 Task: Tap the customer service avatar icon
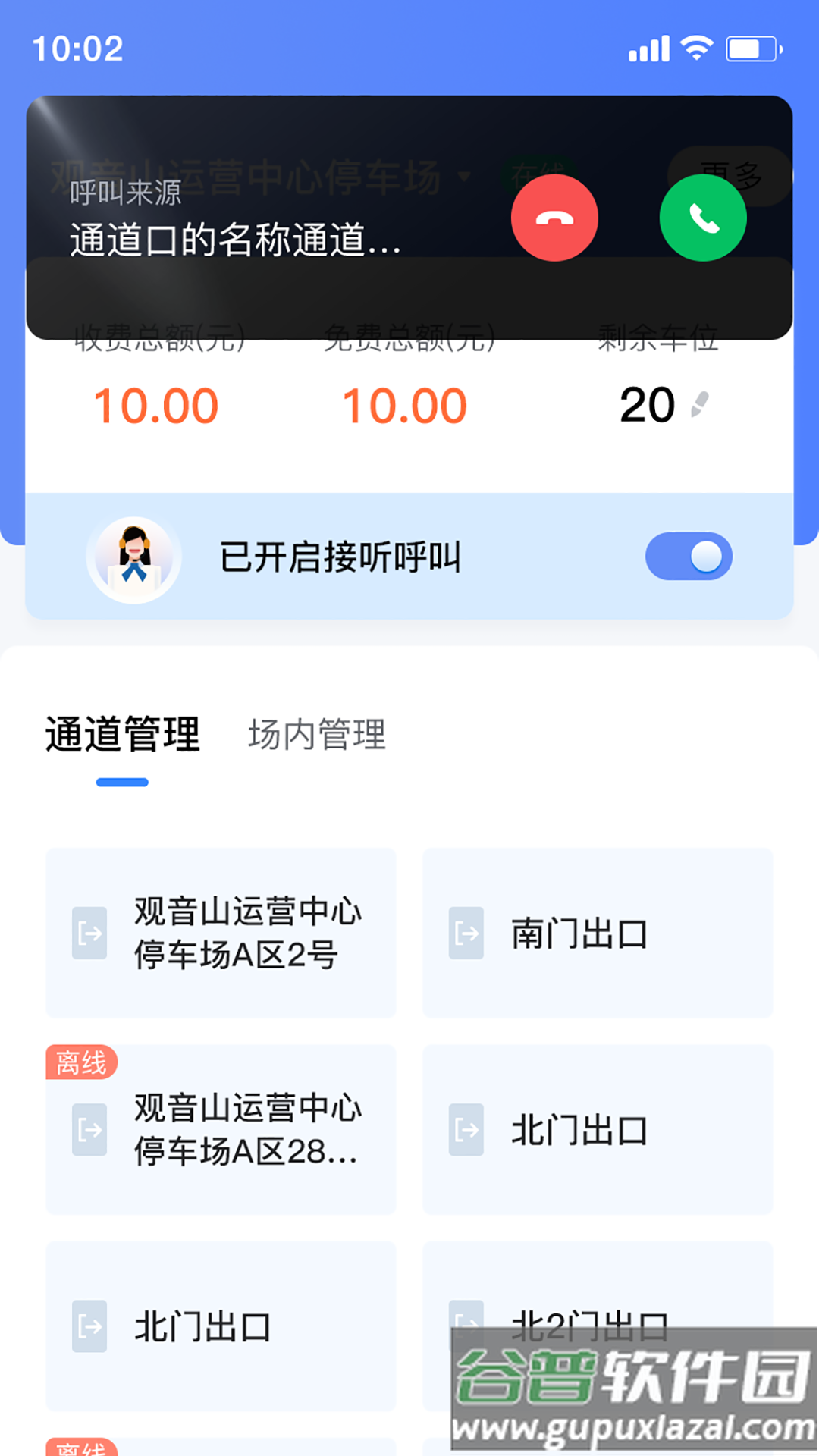click(x=134, y=557)
